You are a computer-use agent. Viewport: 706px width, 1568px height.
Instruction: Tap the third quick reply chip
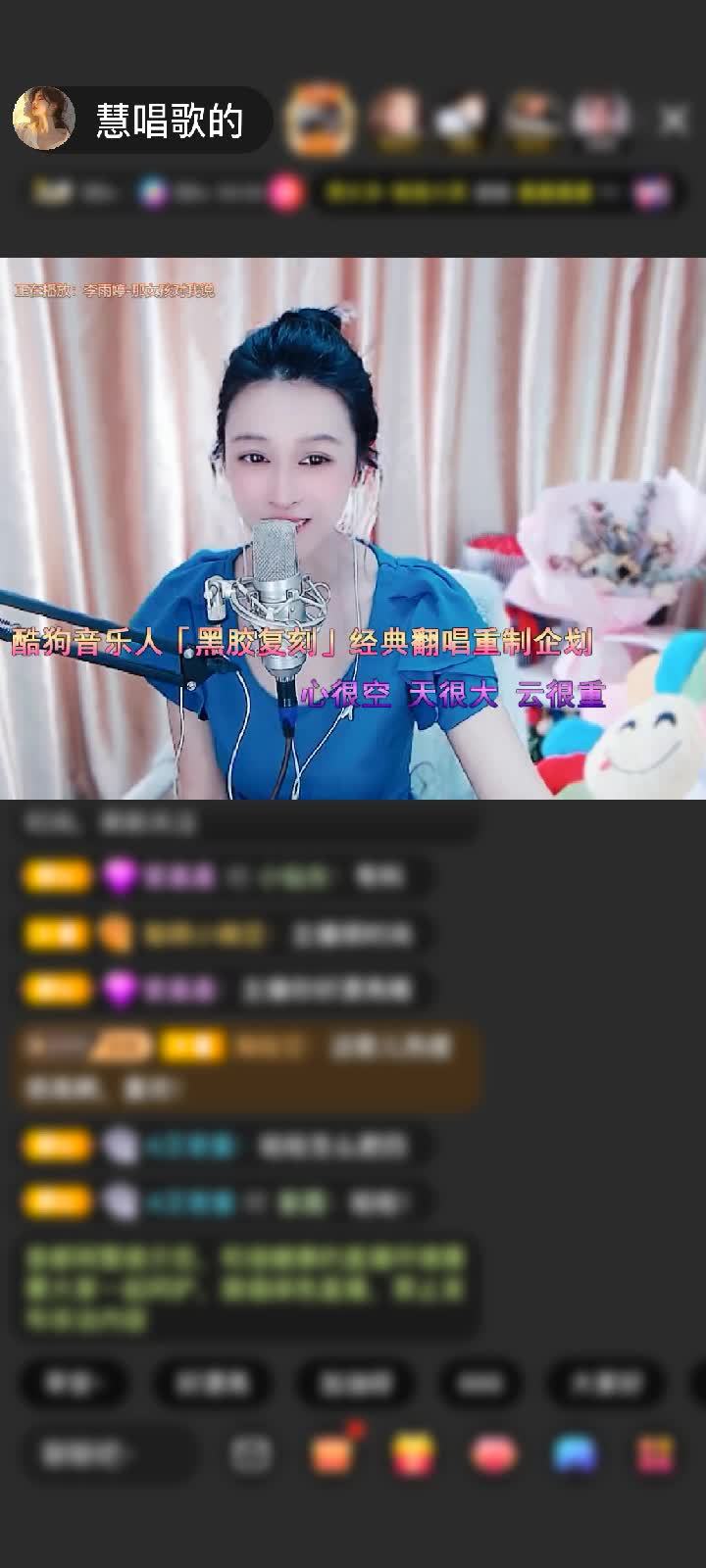click(355, 1383)
